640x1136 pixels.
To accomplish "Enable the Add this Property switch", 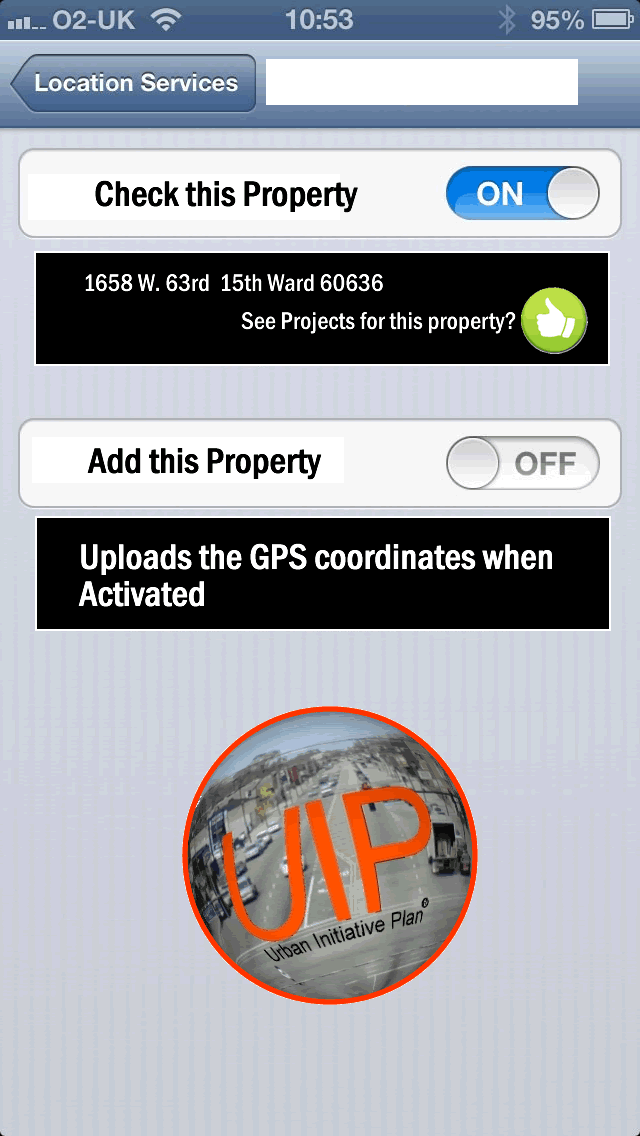I will (x=523, y=462).
